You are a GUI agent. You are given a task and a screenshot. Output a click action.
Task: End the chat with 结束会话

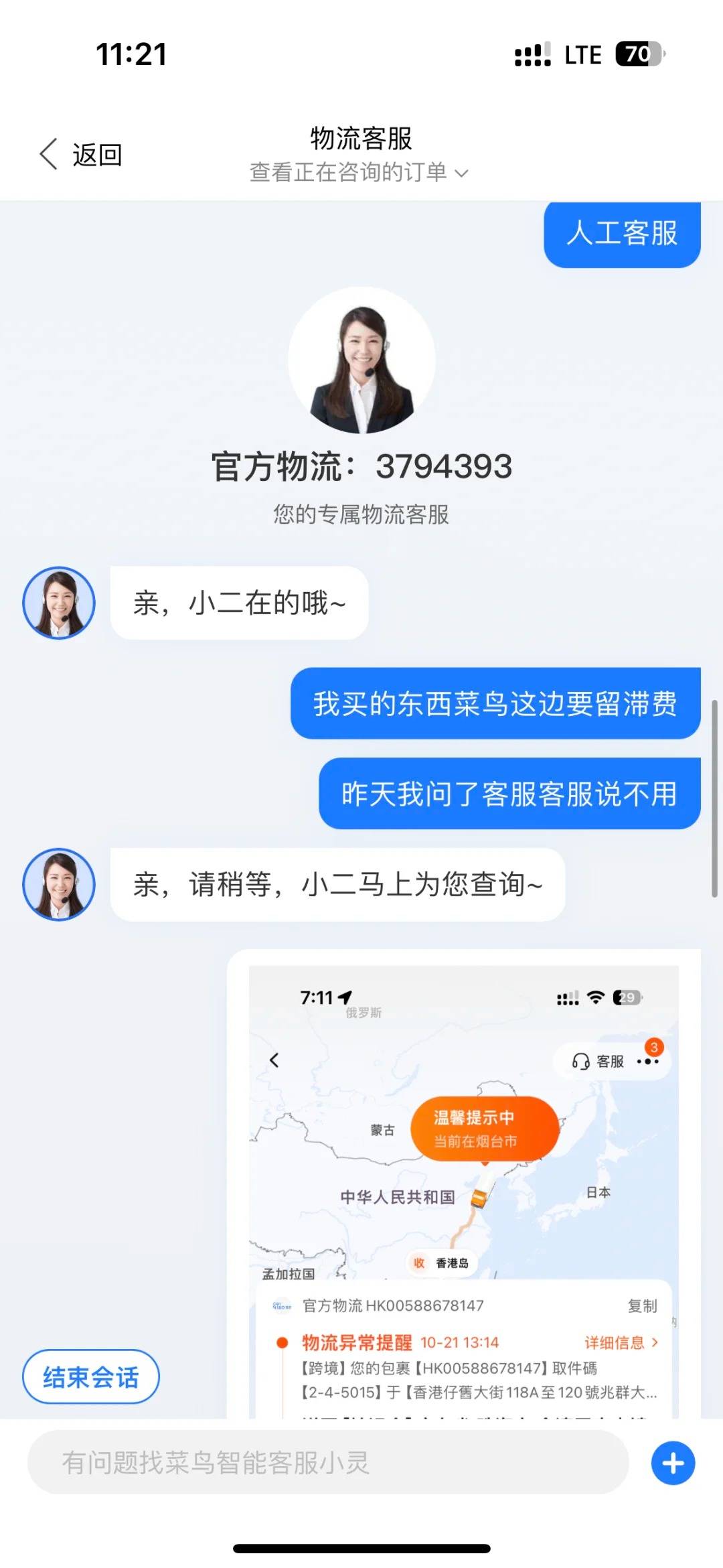click(91, 1377)
